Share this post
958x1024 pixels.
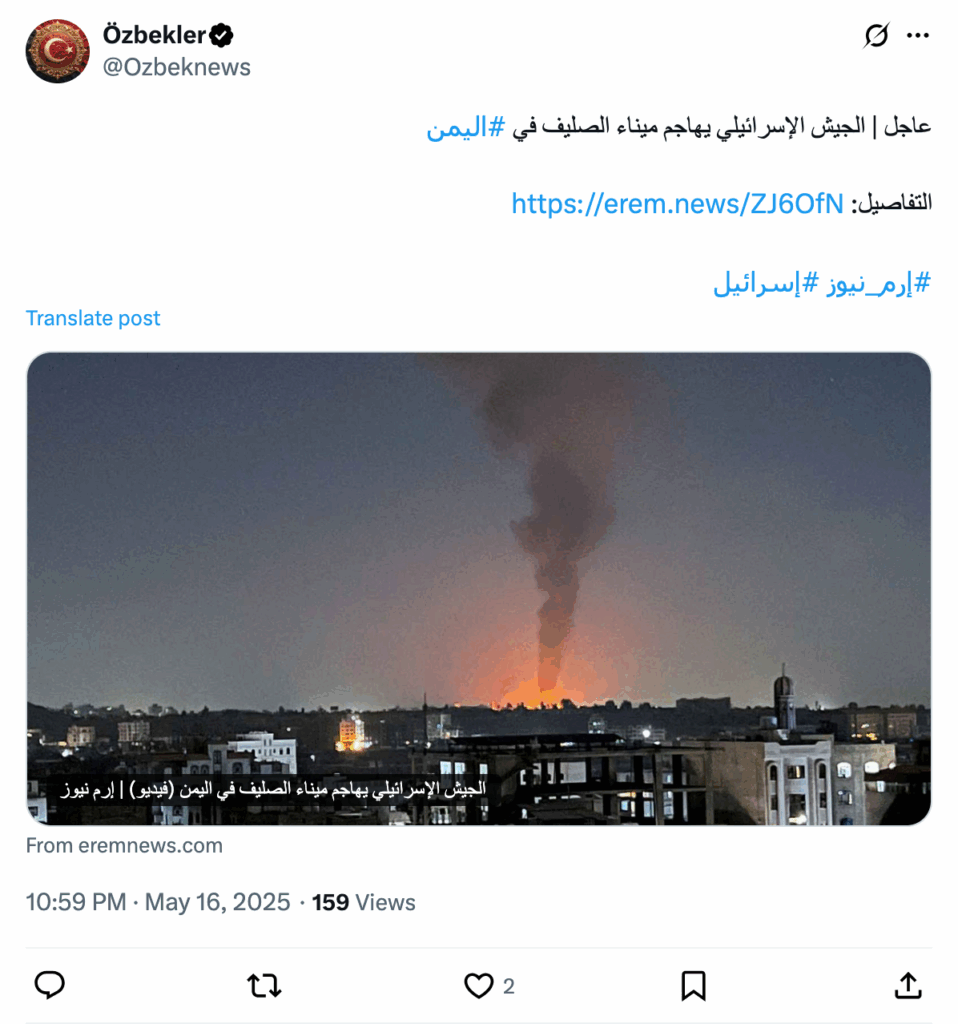coord(907,986)
